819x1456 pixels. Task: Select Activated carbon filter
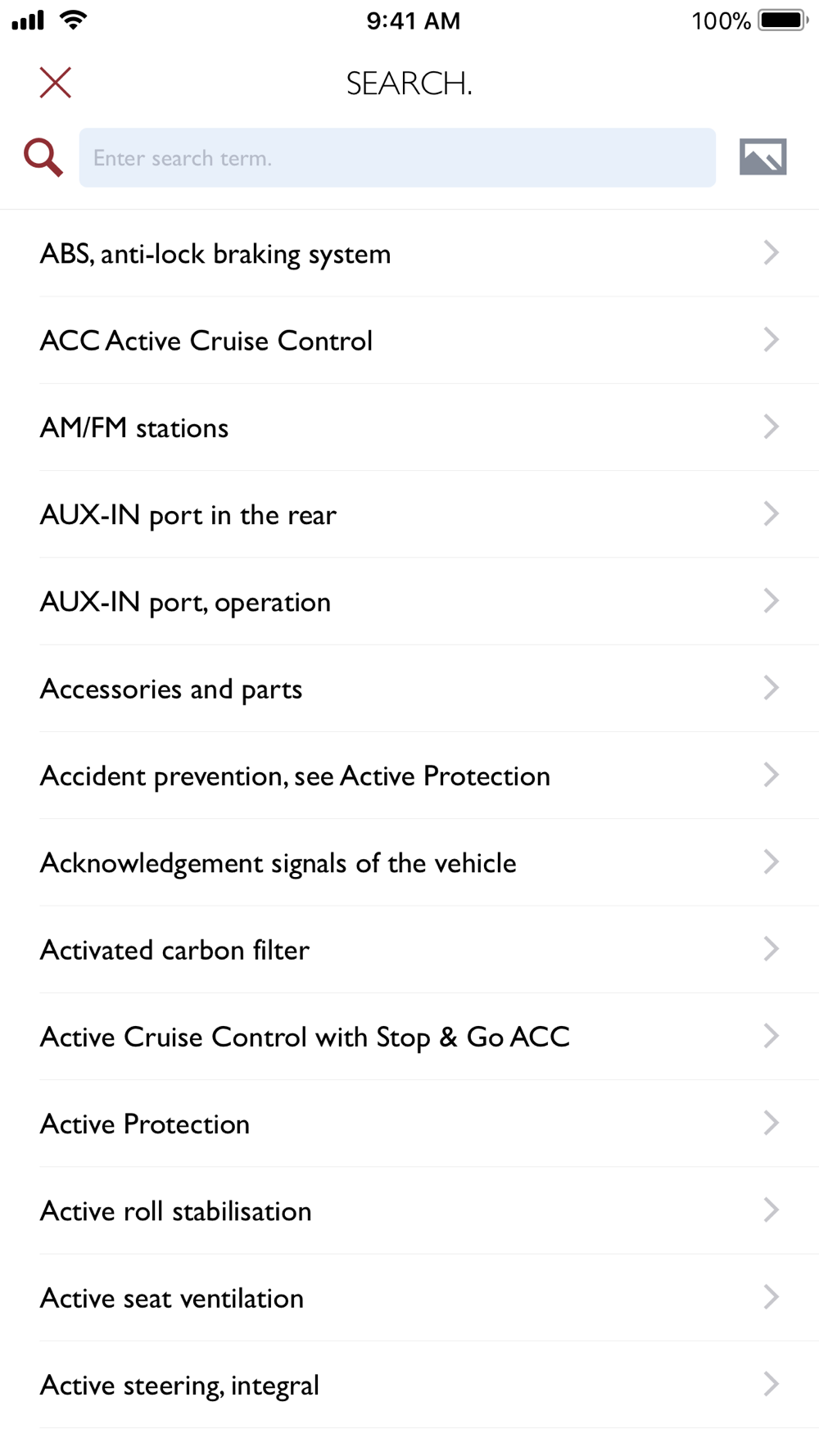pos(409,950)
